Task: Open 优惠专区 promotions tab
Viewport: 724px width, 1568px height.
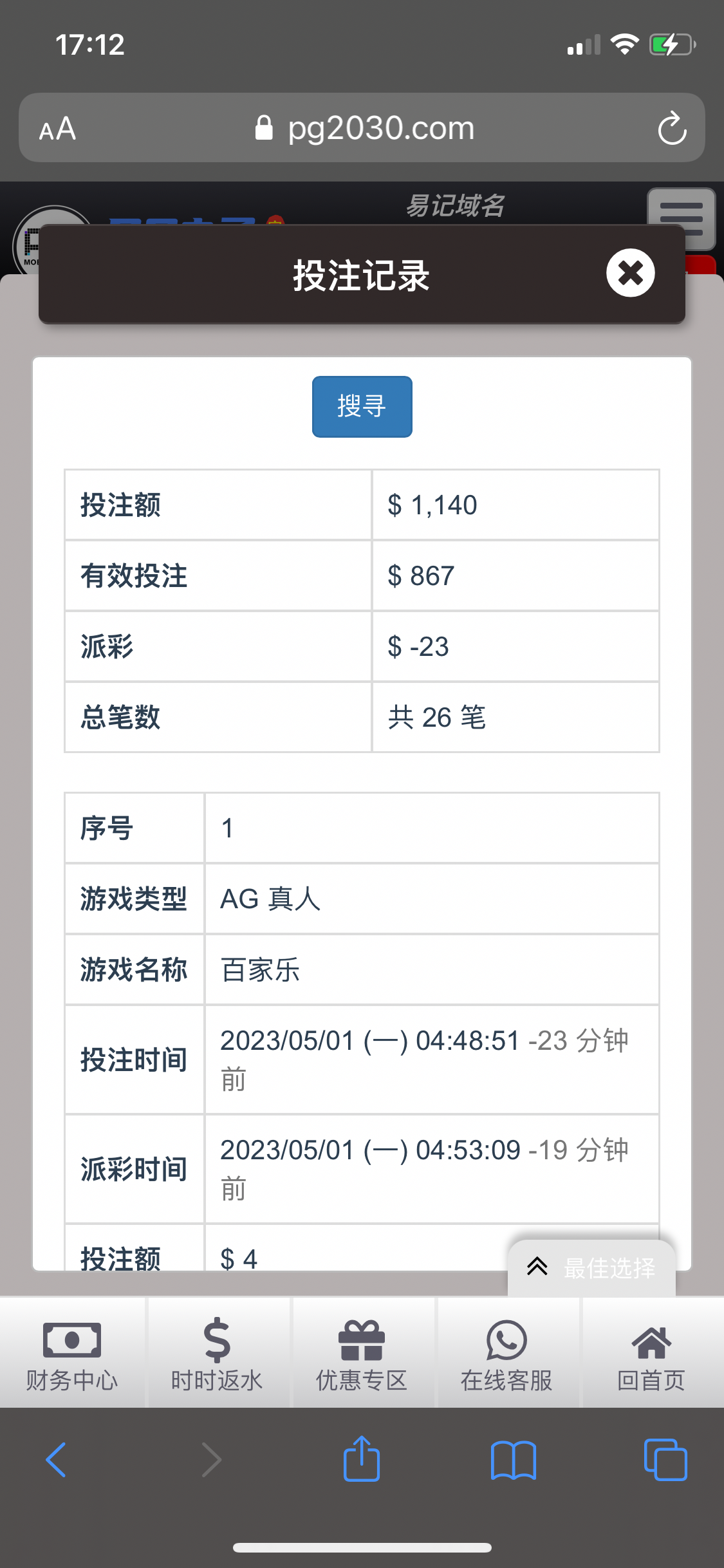Action: 362,1352
